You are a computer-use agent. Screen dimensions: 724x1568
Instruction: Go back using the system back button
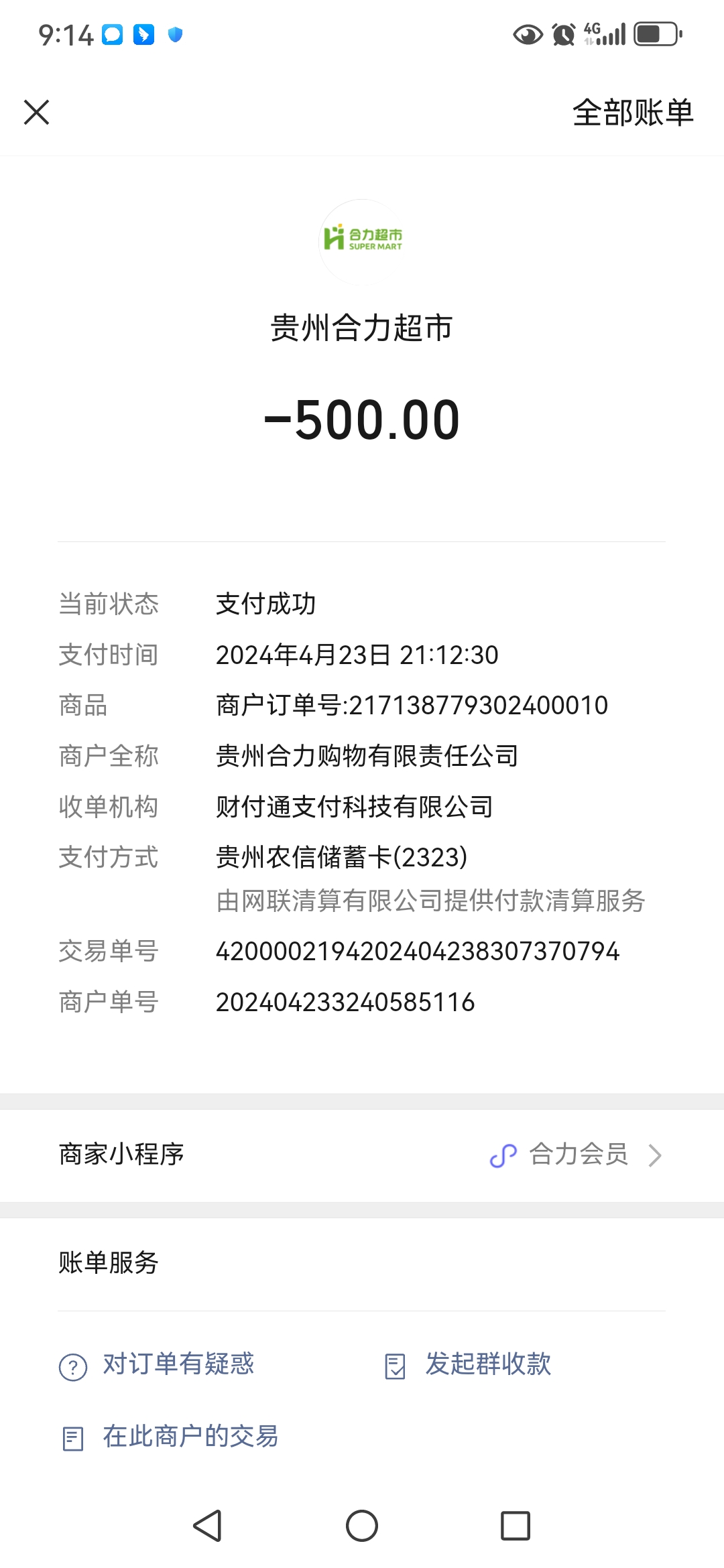[207, 1526]
